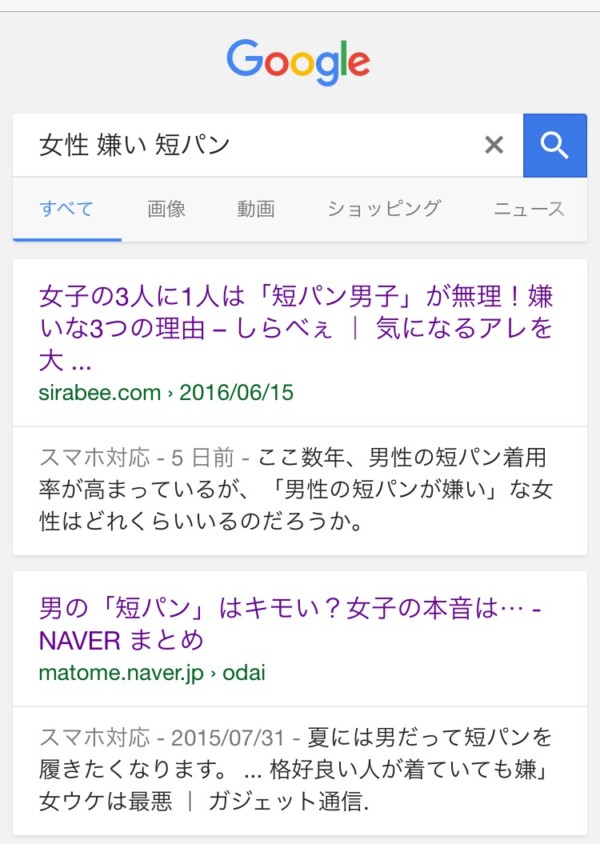
Task: Open the NAVER まとめ 短パン result
Action: coord(290,623)
